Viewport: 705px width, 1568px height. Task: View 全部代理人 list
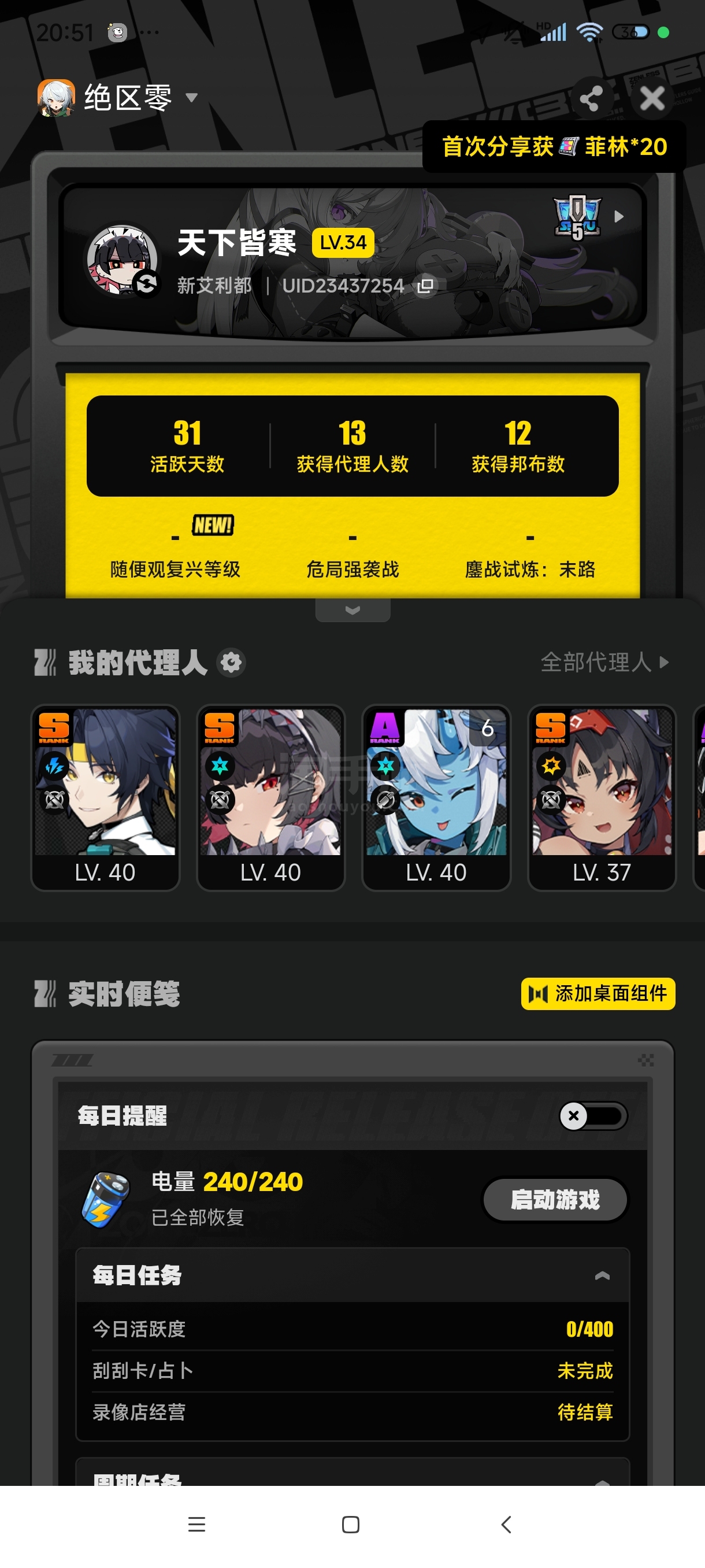[604, 662]
